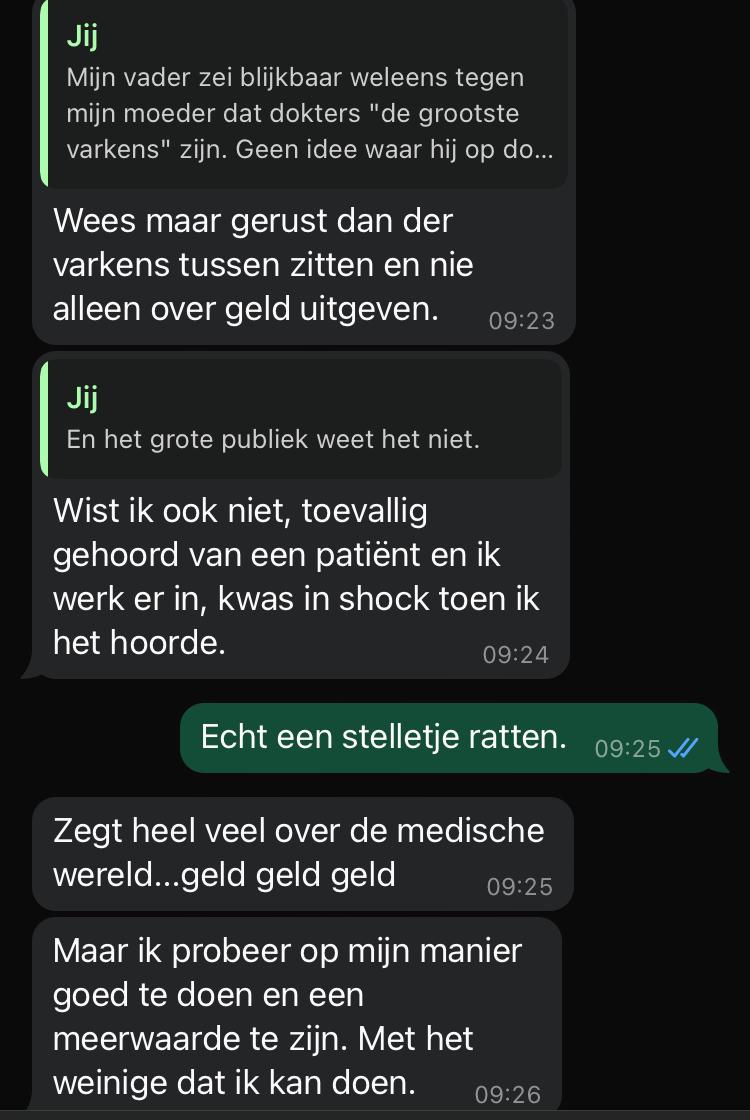Tap the 'Jij' label in the first quoted reply
750x1120 pixels.
(x=82, y=35)
